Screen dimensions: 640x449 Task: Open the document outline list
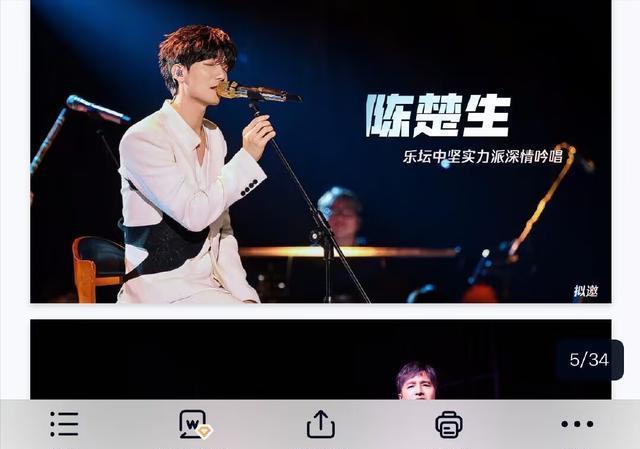coord(64,424)
